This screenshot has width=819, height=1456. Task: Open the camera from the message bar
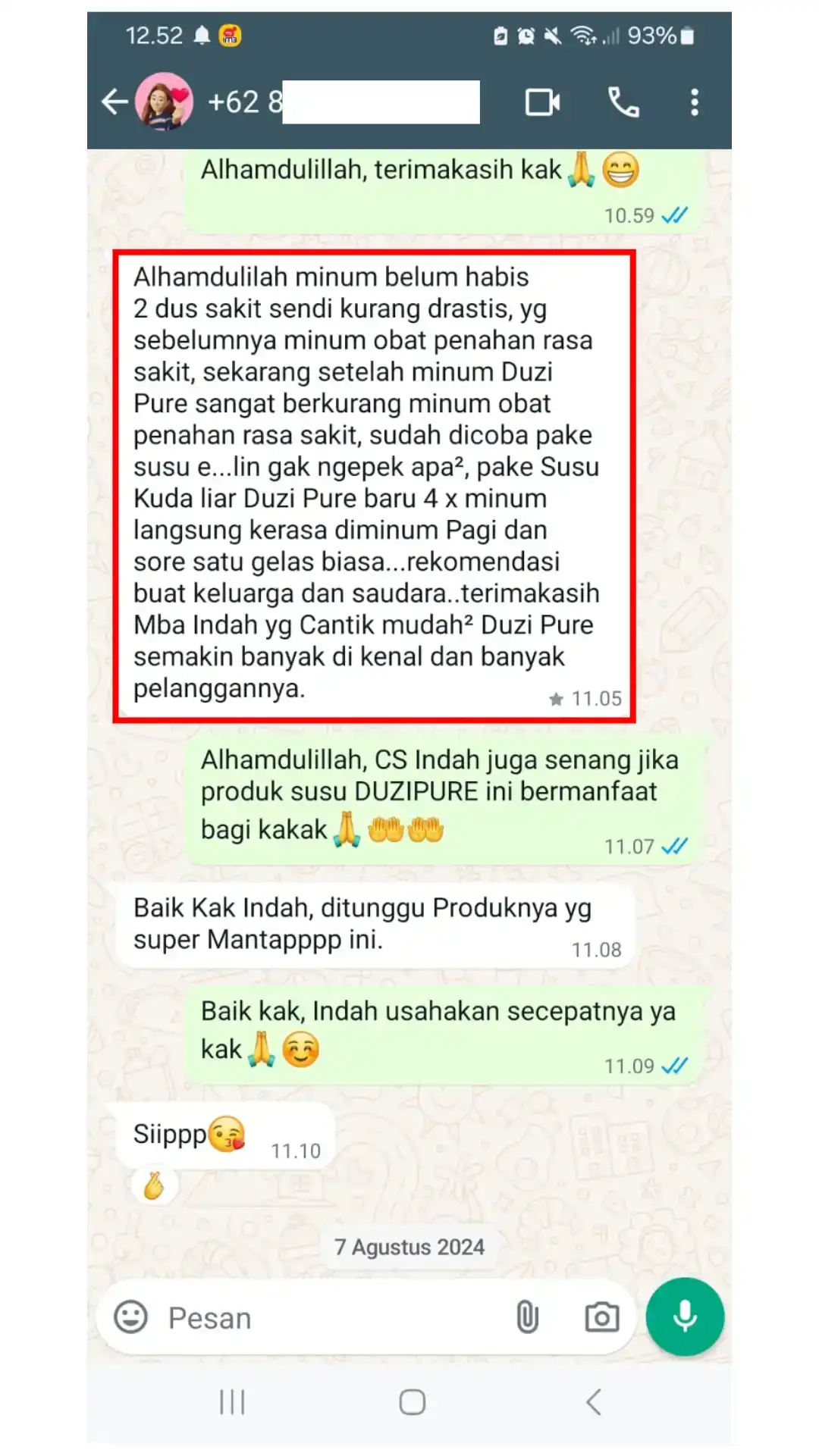601,1317
